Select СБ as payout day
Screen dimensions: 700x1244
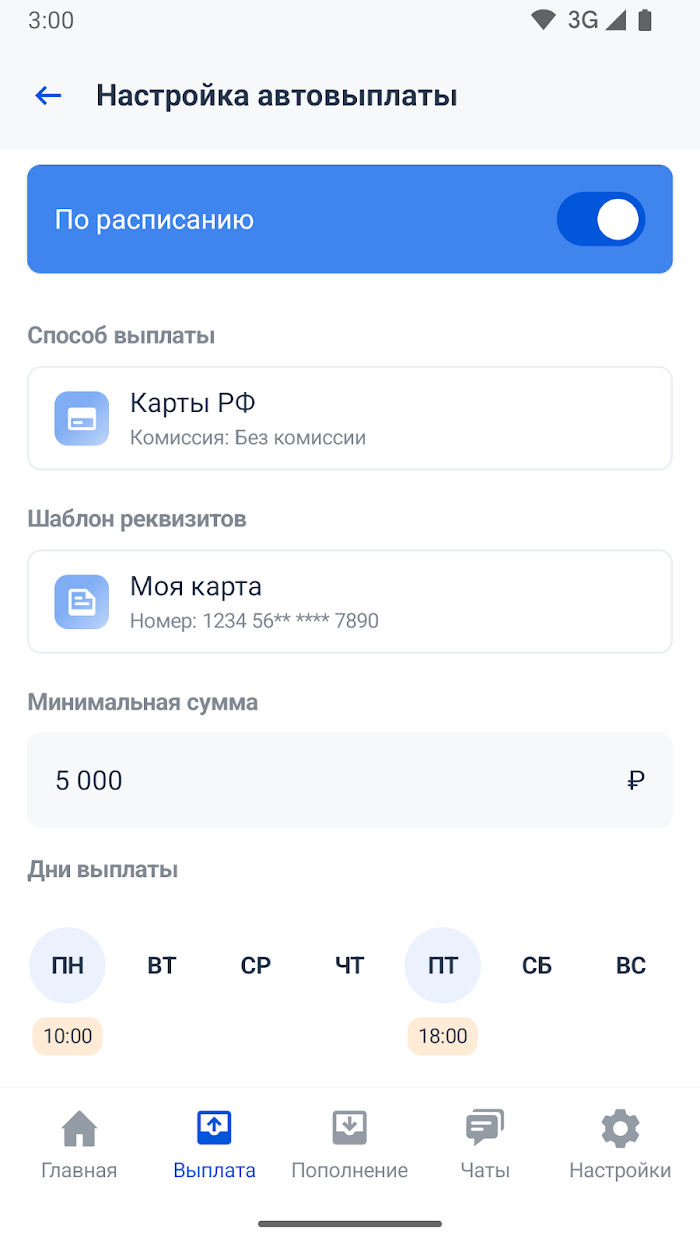pyautogui.click(x=537, y=965)
